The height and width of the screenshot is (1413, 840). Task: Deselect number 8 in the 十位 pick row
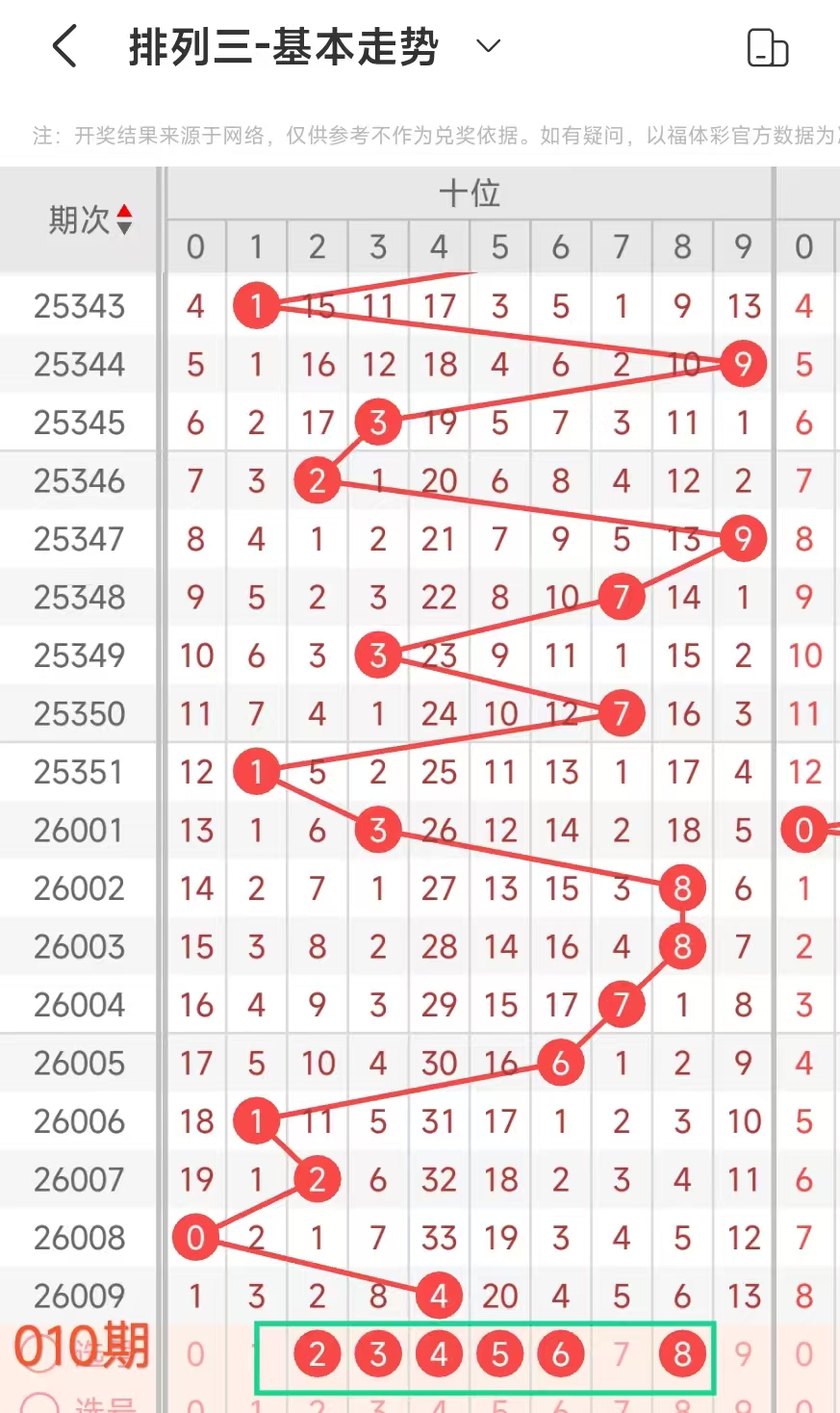coord(682,1354)
